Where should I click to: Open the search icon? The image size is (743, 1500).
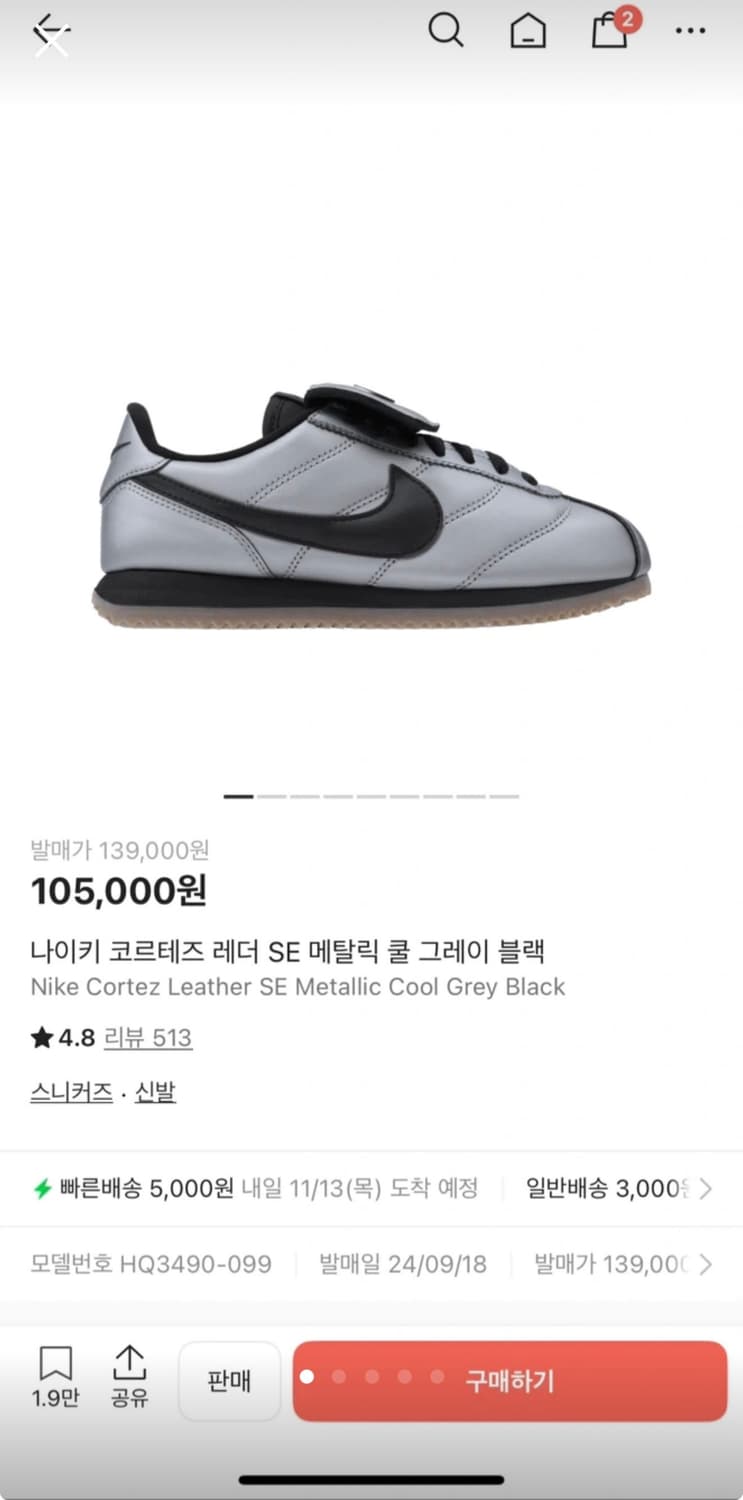coord(447,31)
